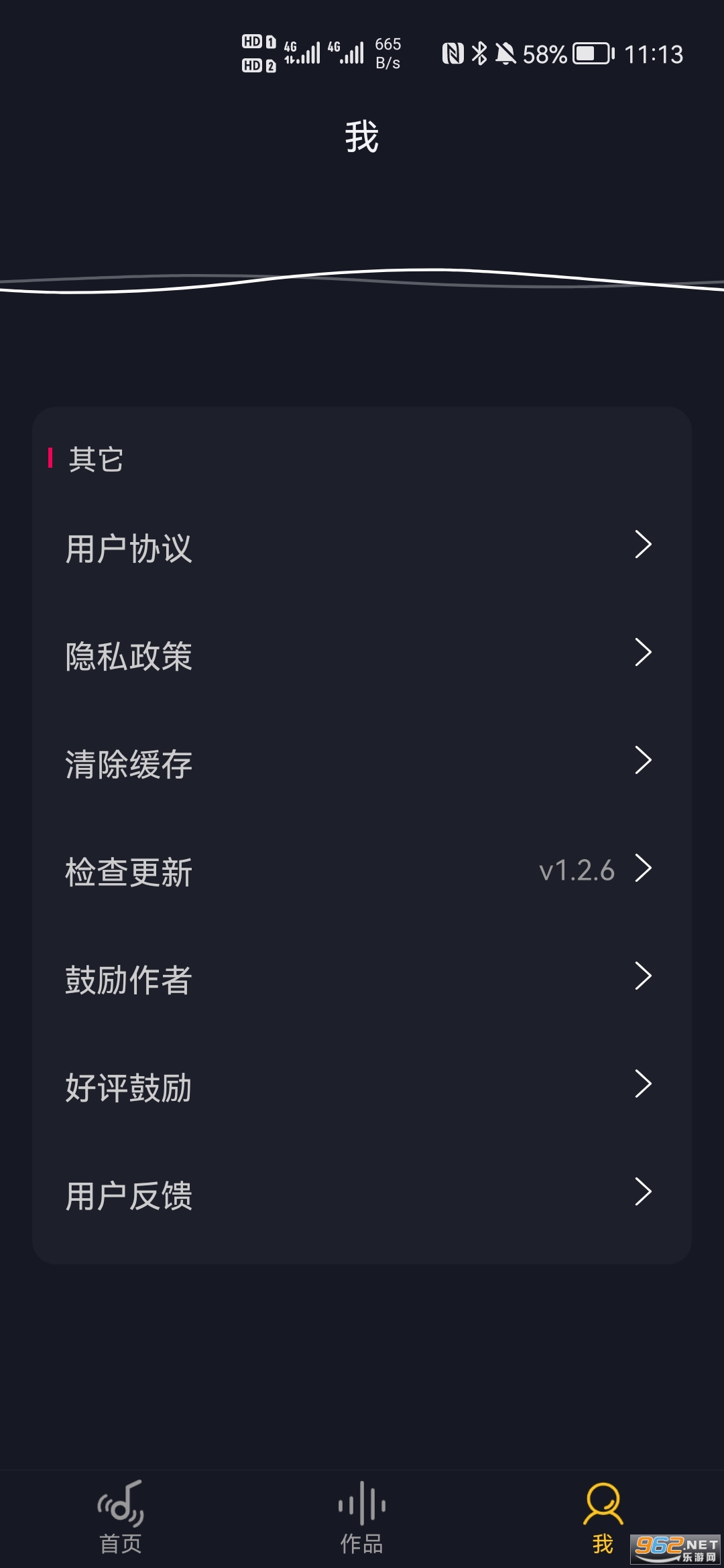Open 用户反馈 user feedback

[x=361, y=1195]
